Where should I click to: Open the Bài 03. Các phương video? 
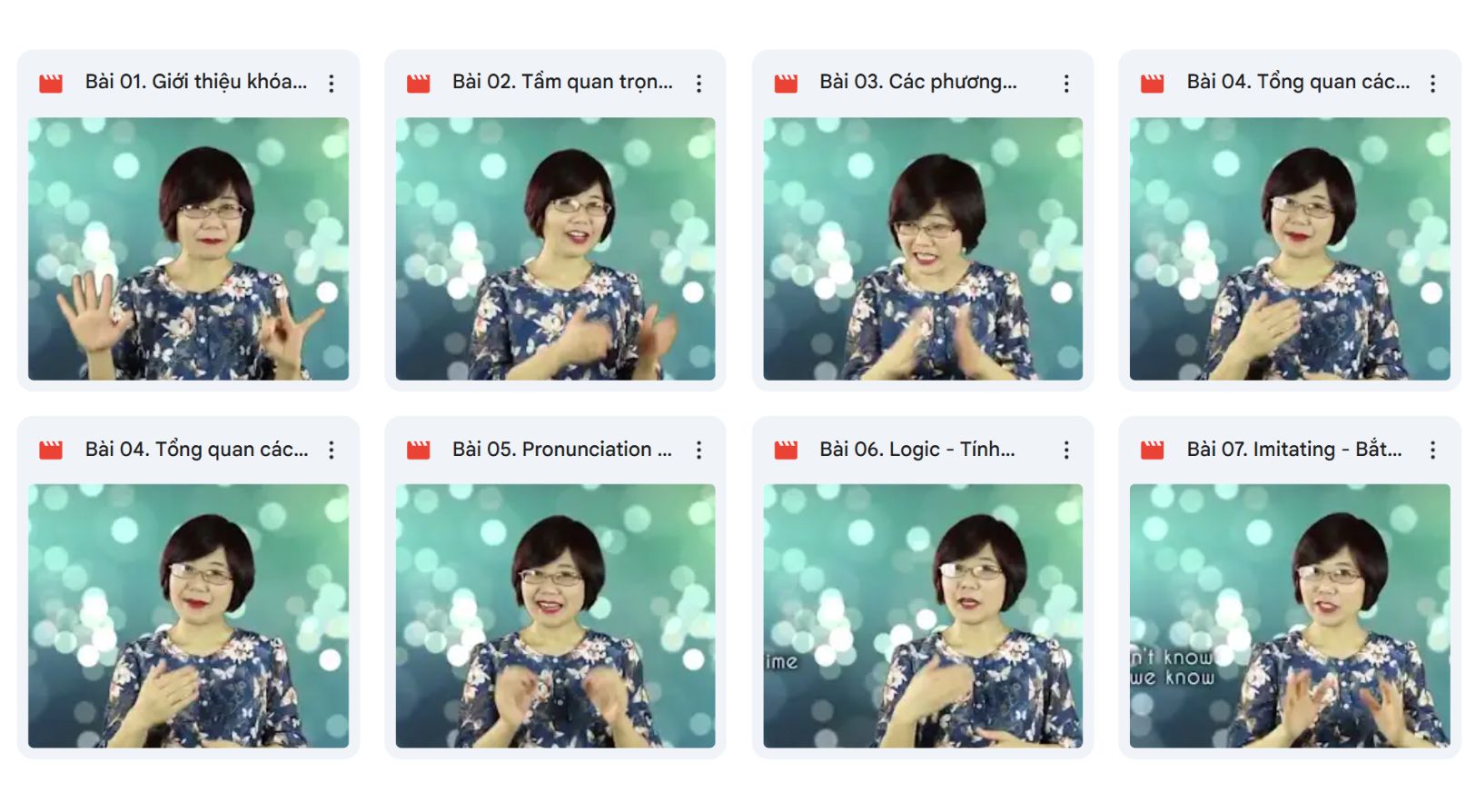click(x=922, y=248)
